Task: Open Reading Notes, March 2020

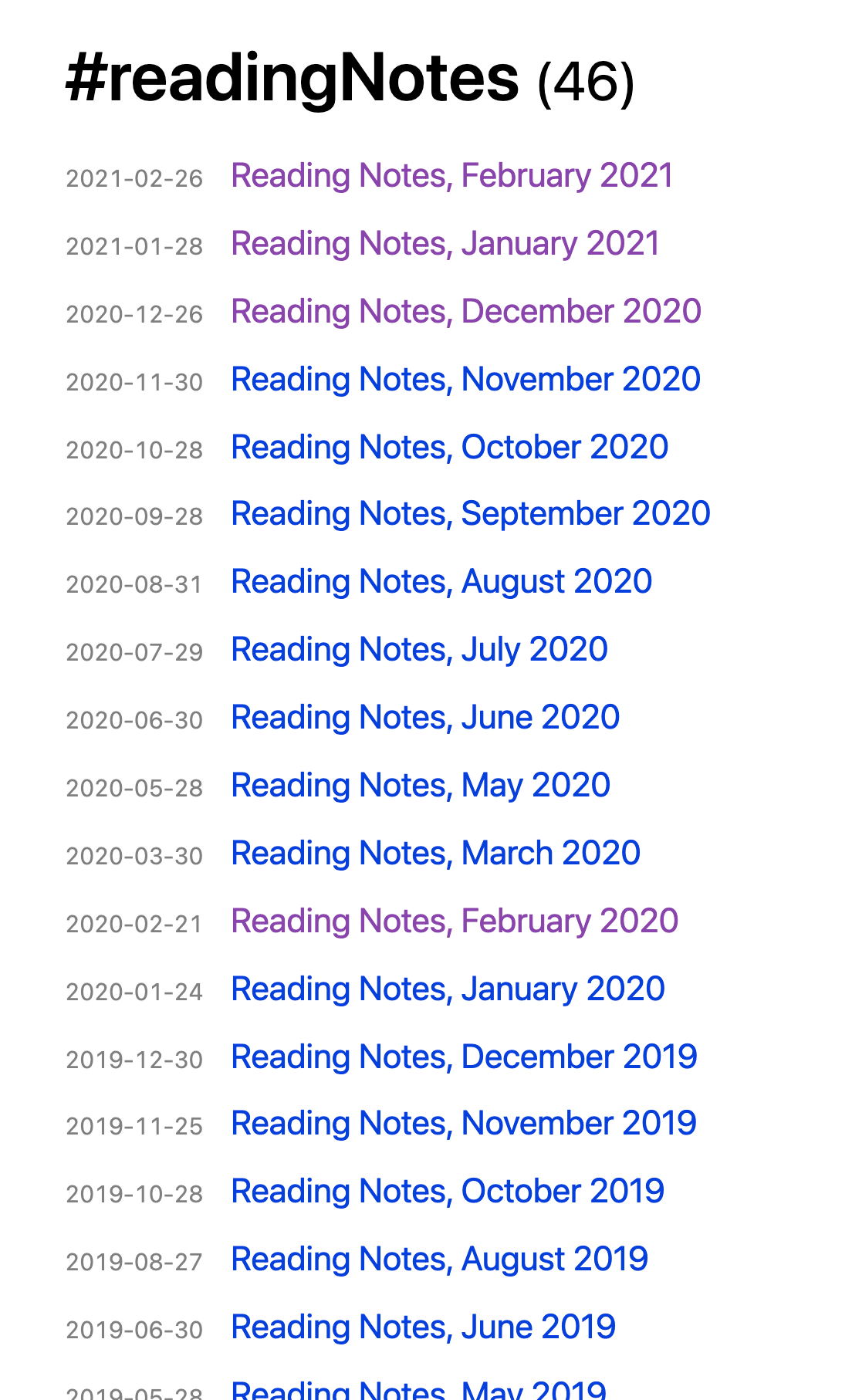Action: [436, 854]
